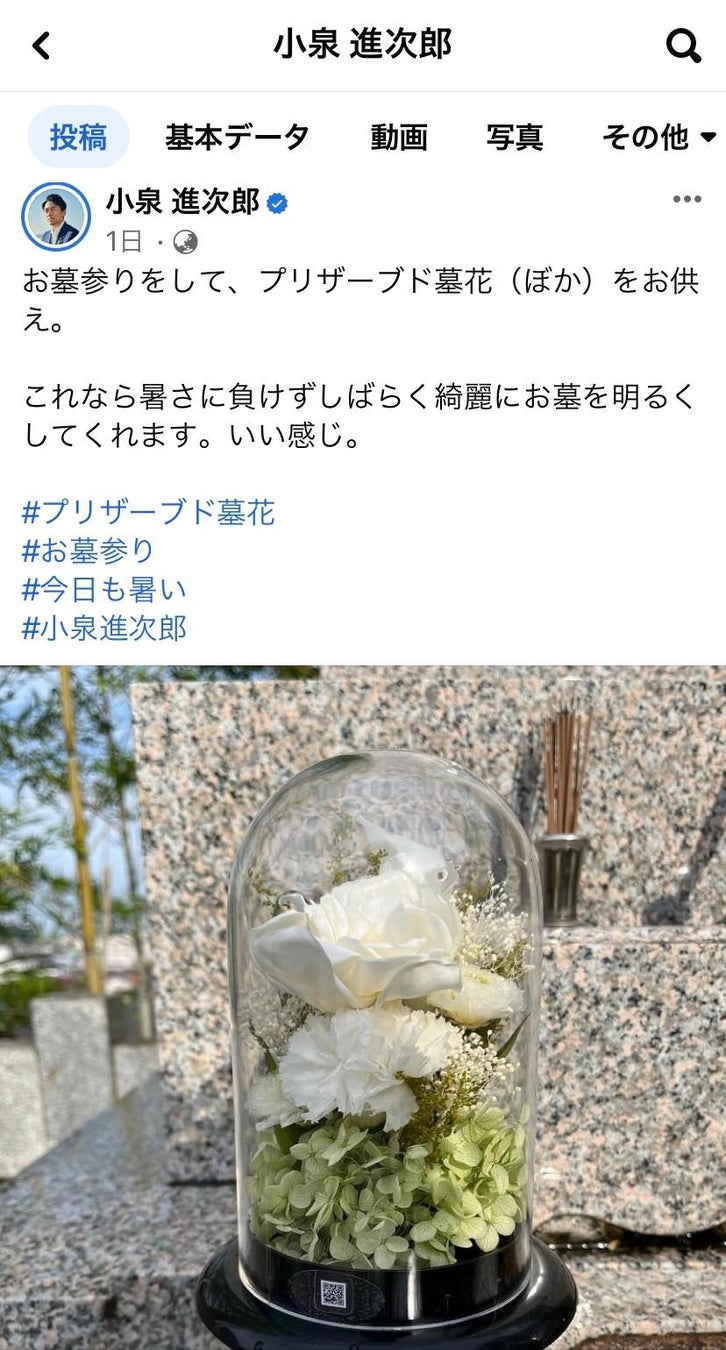The height and width of the screenshot is (1350, 726).
Task: Open the post's three-dot options menu
Action: [687, 200]
